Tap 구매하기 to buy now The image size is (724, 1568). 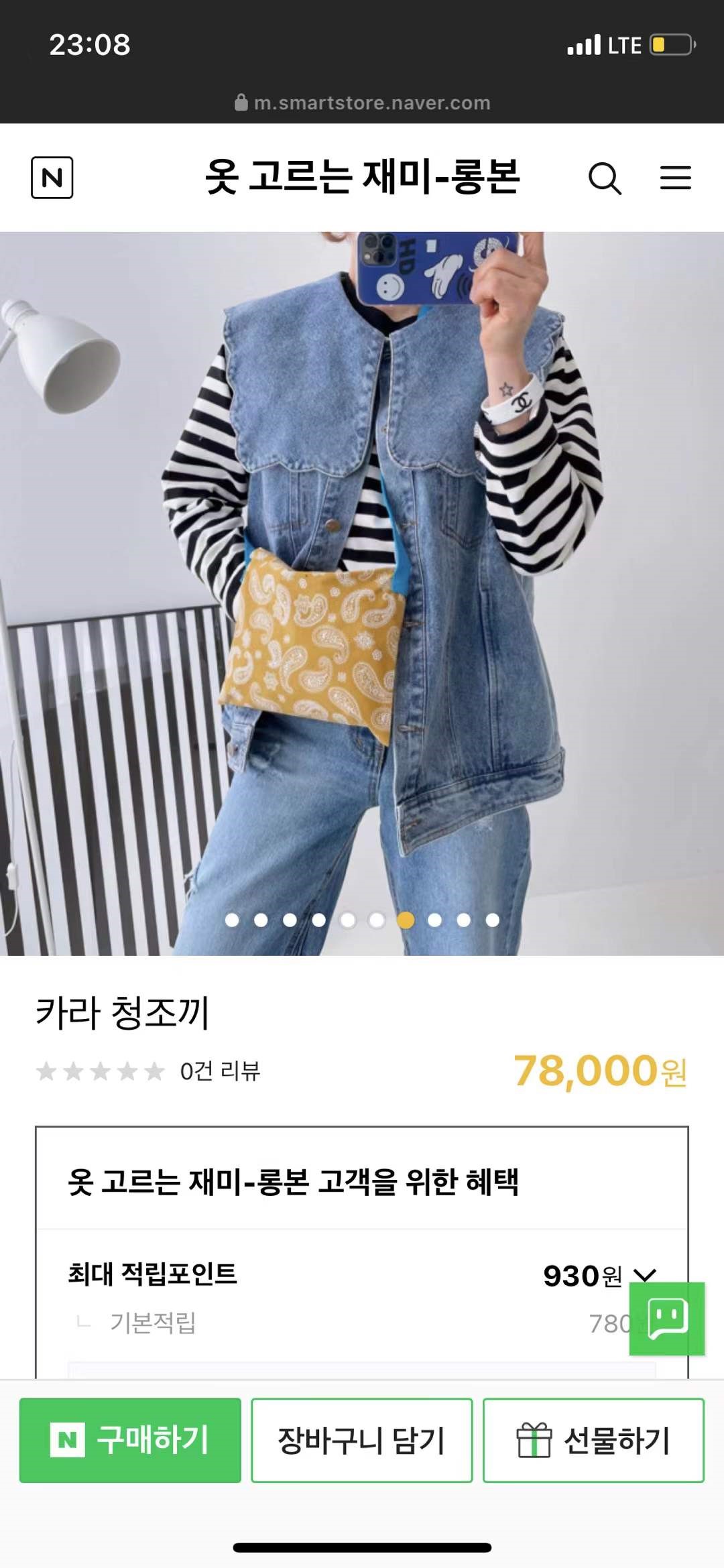(x=130, y=1440)
